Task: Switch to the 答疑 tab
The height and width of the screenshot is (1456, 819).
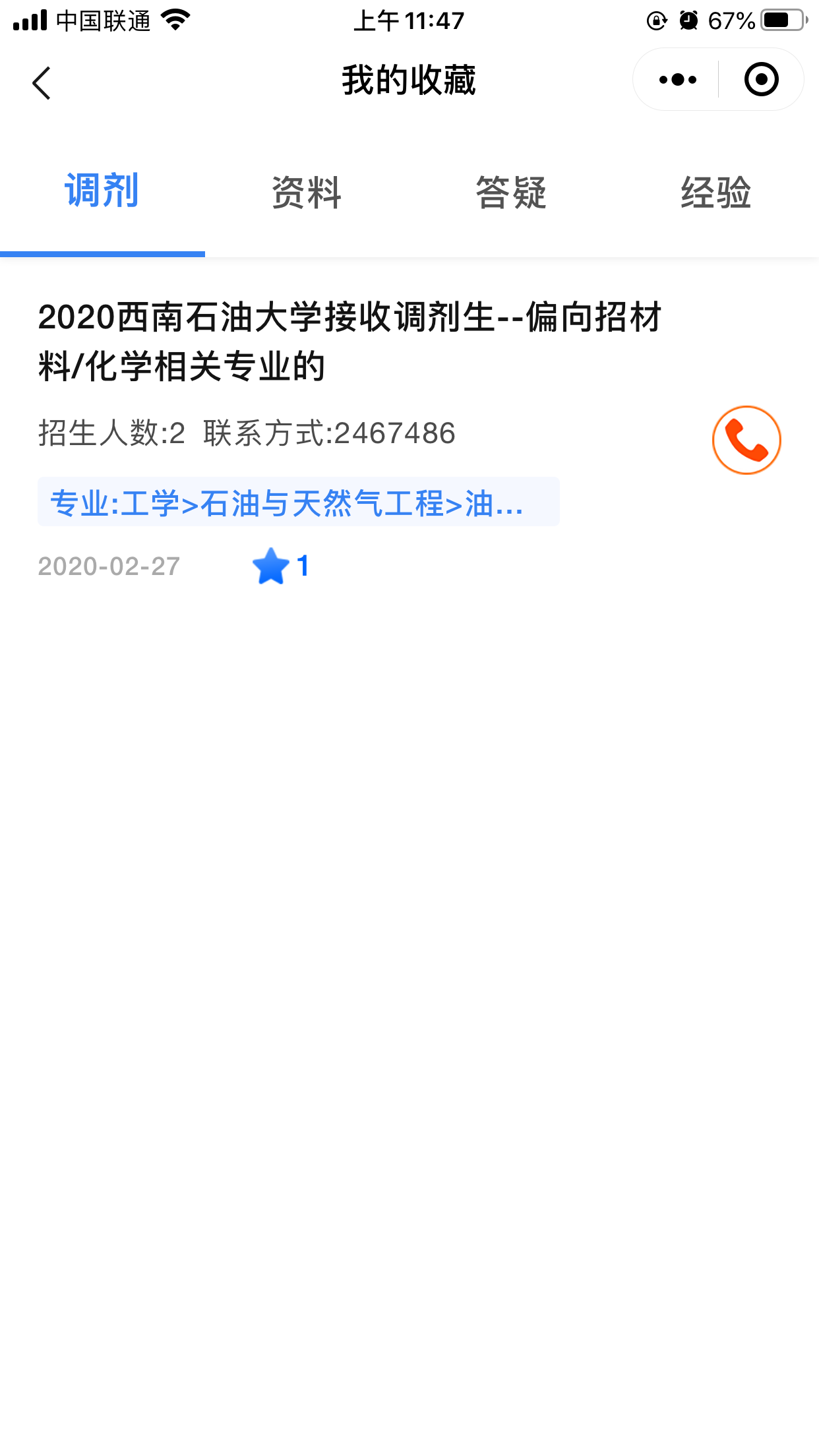Action: [512, 193]
